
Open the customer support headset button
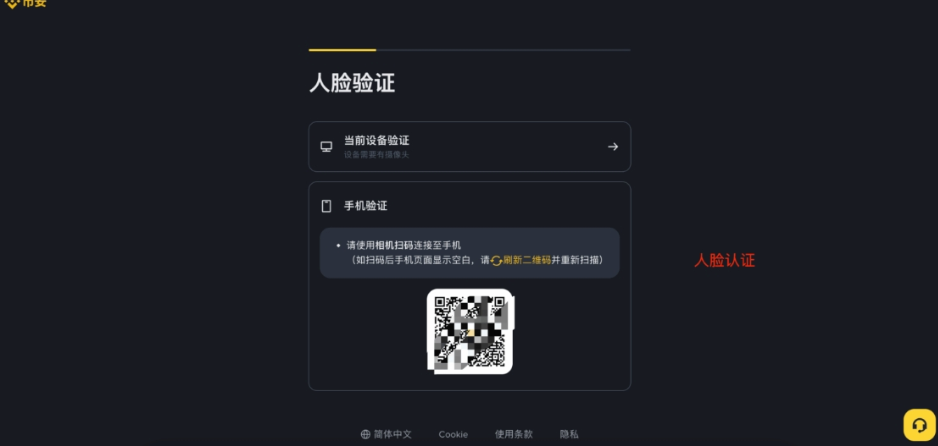point(919,425)
